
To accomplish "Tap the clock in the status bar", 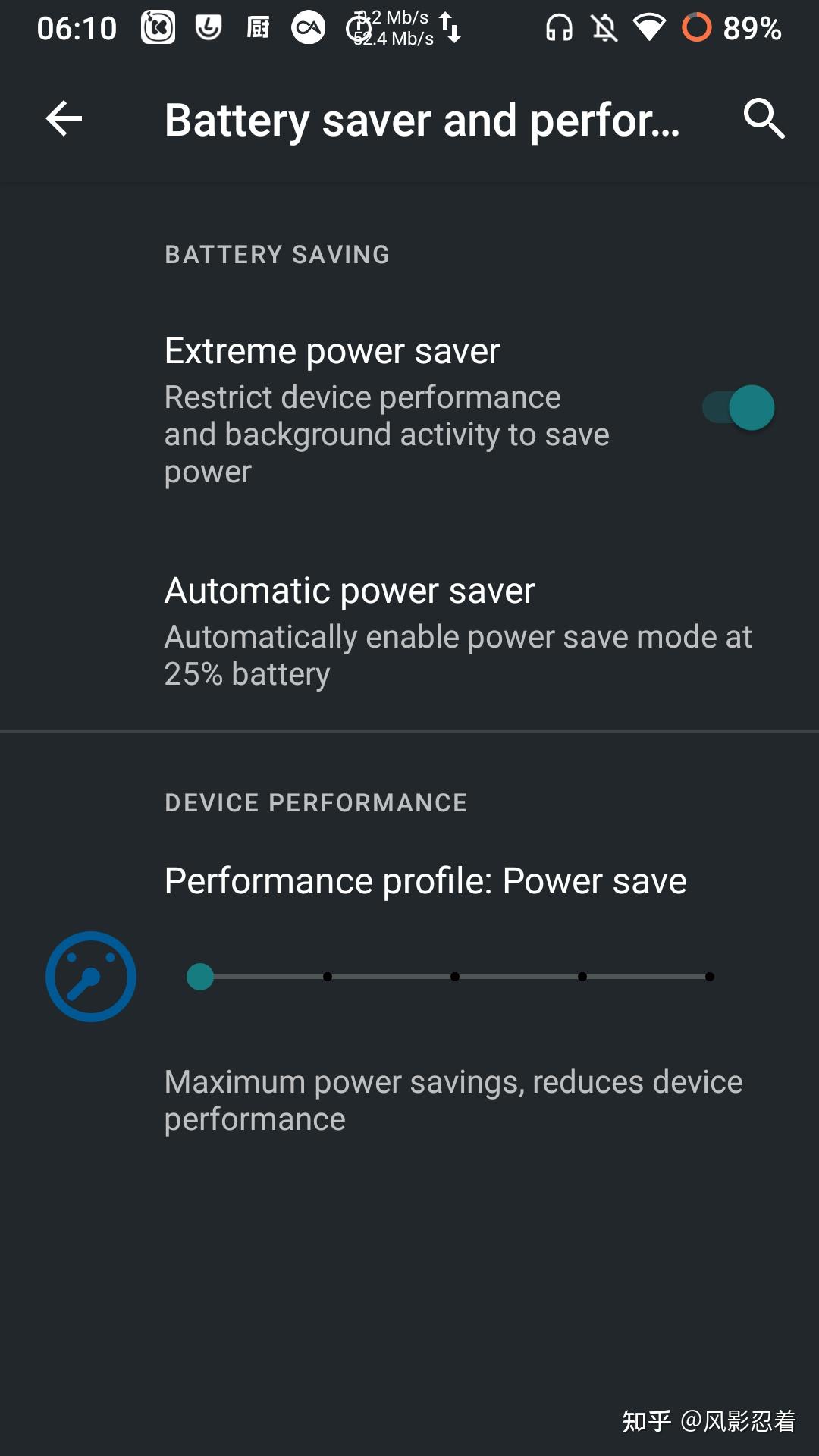I will [78, 28].
